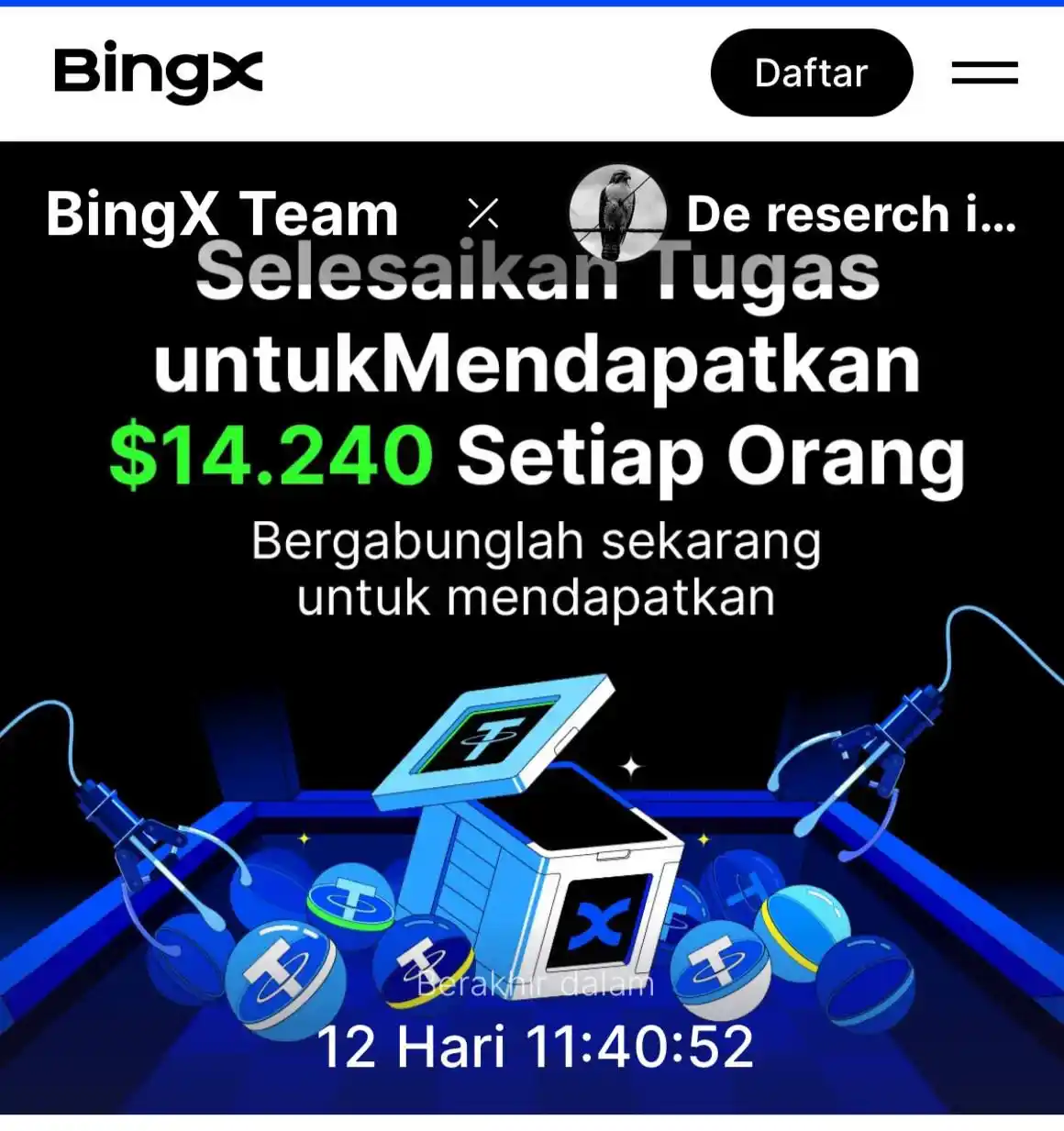1064x1131 pixels.
Task: Open the hamburger menu
Action: [x=984, y=73]
